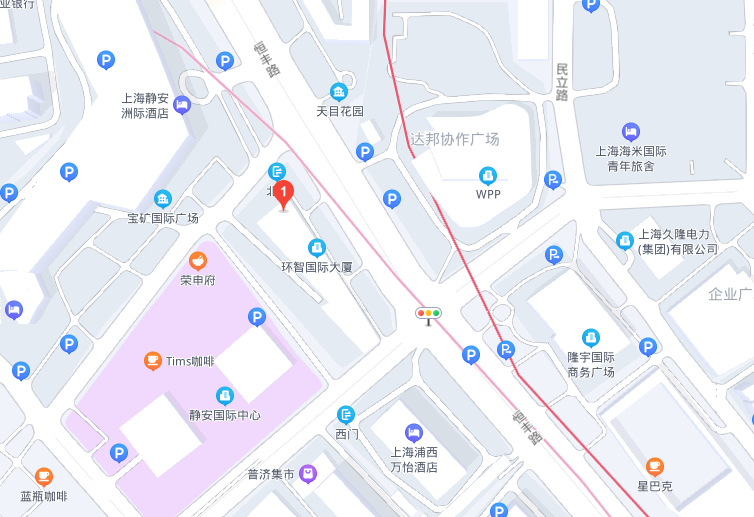The image size is (754, 517).
Task: Tap the WPP office marker
Action: coord(488,174)
